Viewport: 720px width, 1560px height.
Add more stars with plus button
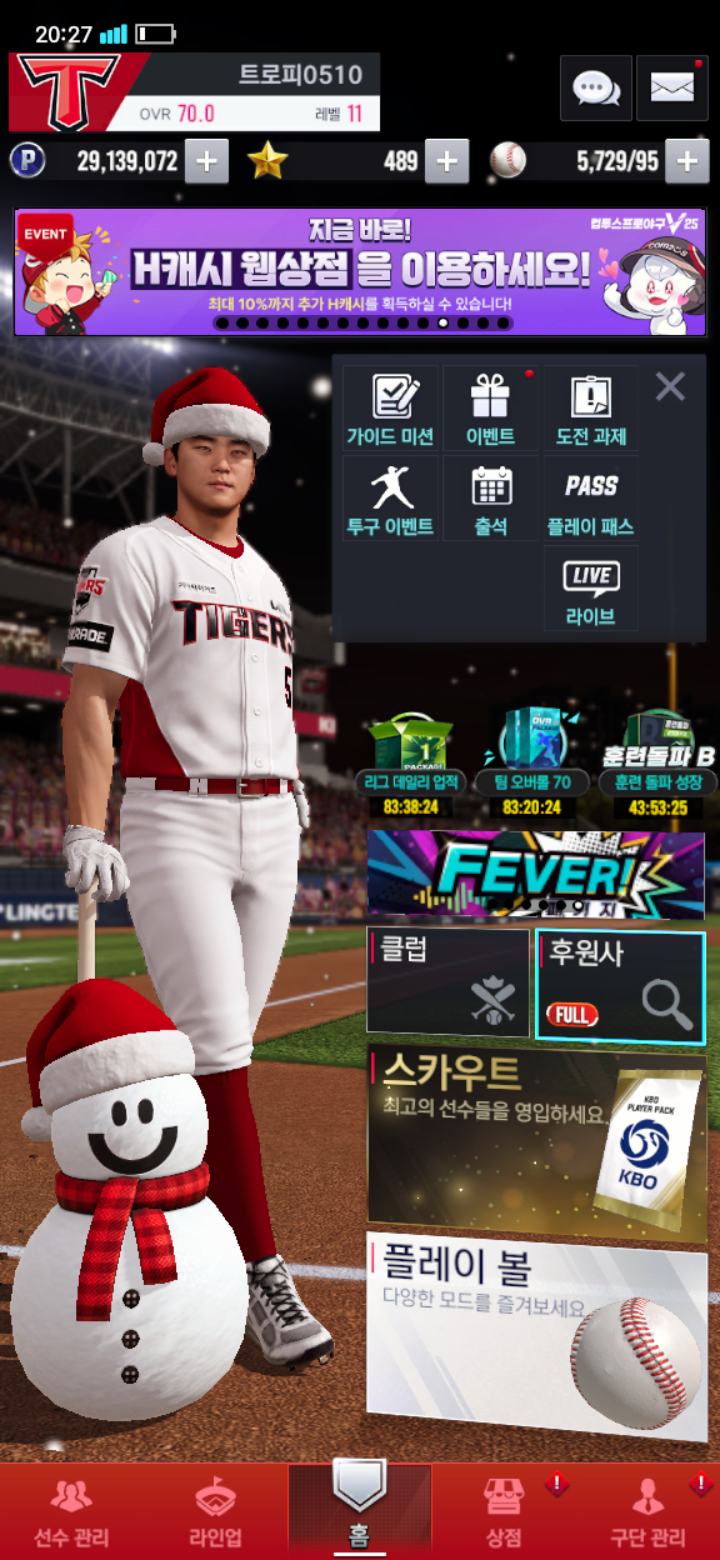[447, 161]
